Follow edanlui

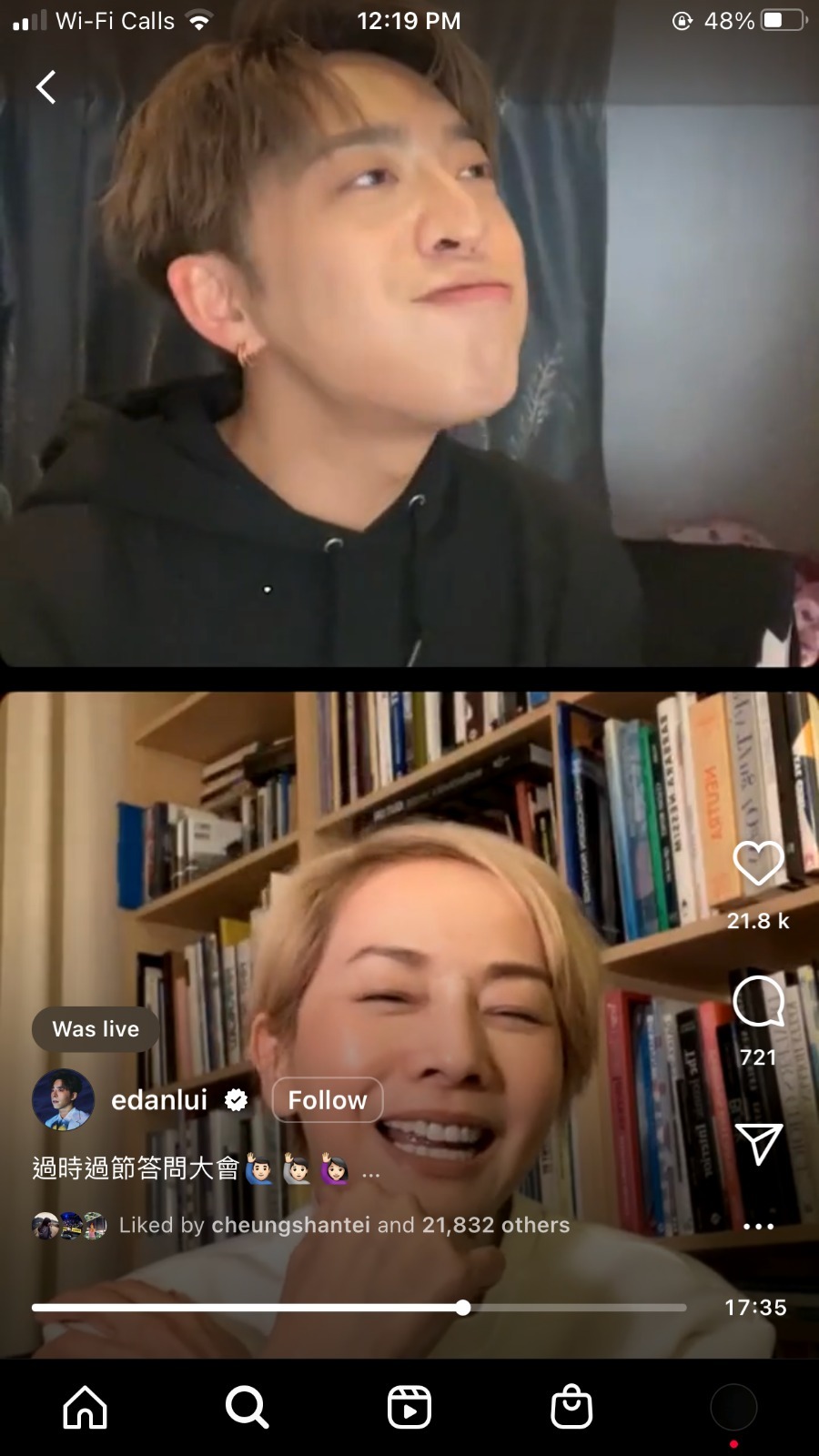pyautogui.click(x=328, y=1100)
